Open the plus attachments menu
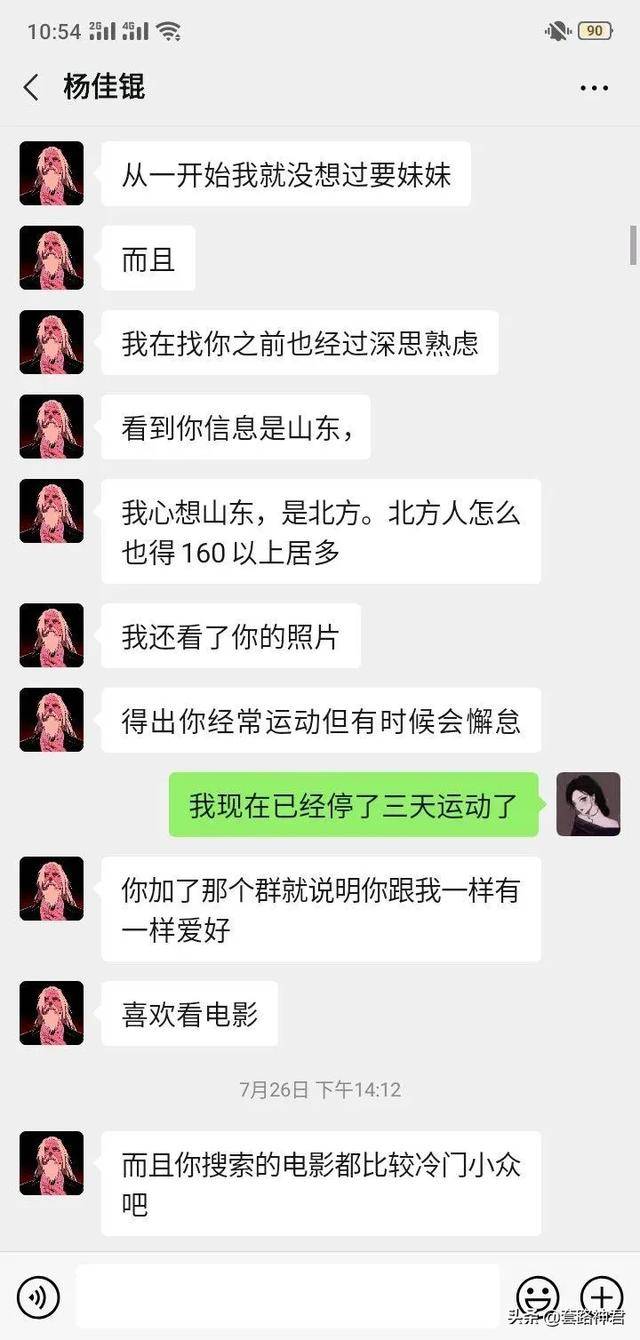The height and width of the screenshot is (1340, 640). click(x=602, y=1297)
